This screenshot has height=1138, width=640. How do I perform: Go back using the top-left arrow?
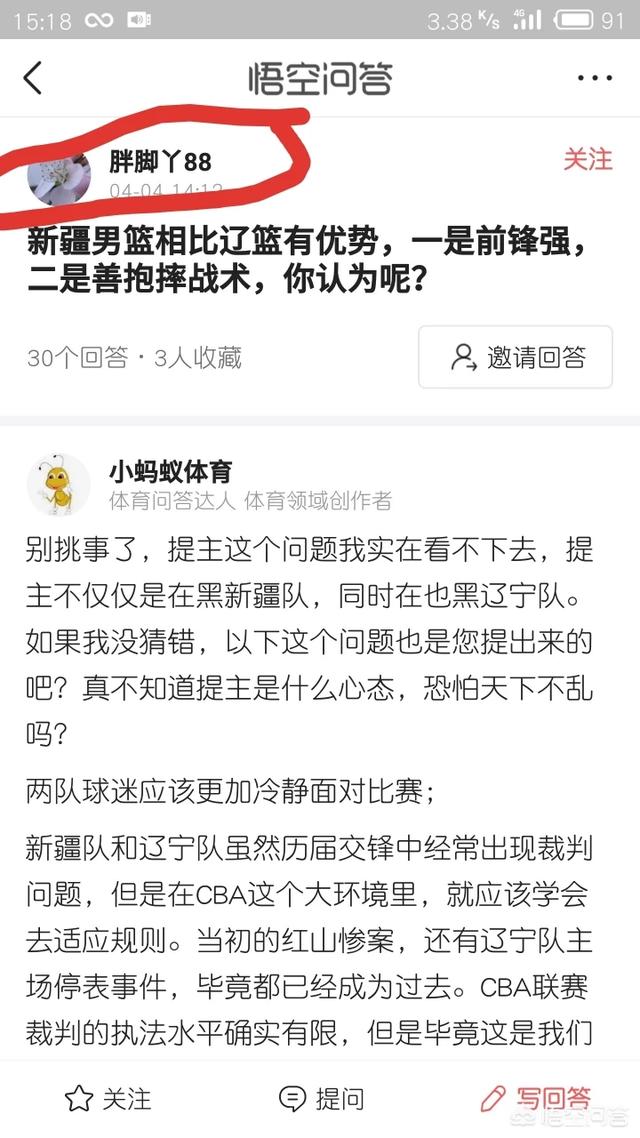point(34,78)
